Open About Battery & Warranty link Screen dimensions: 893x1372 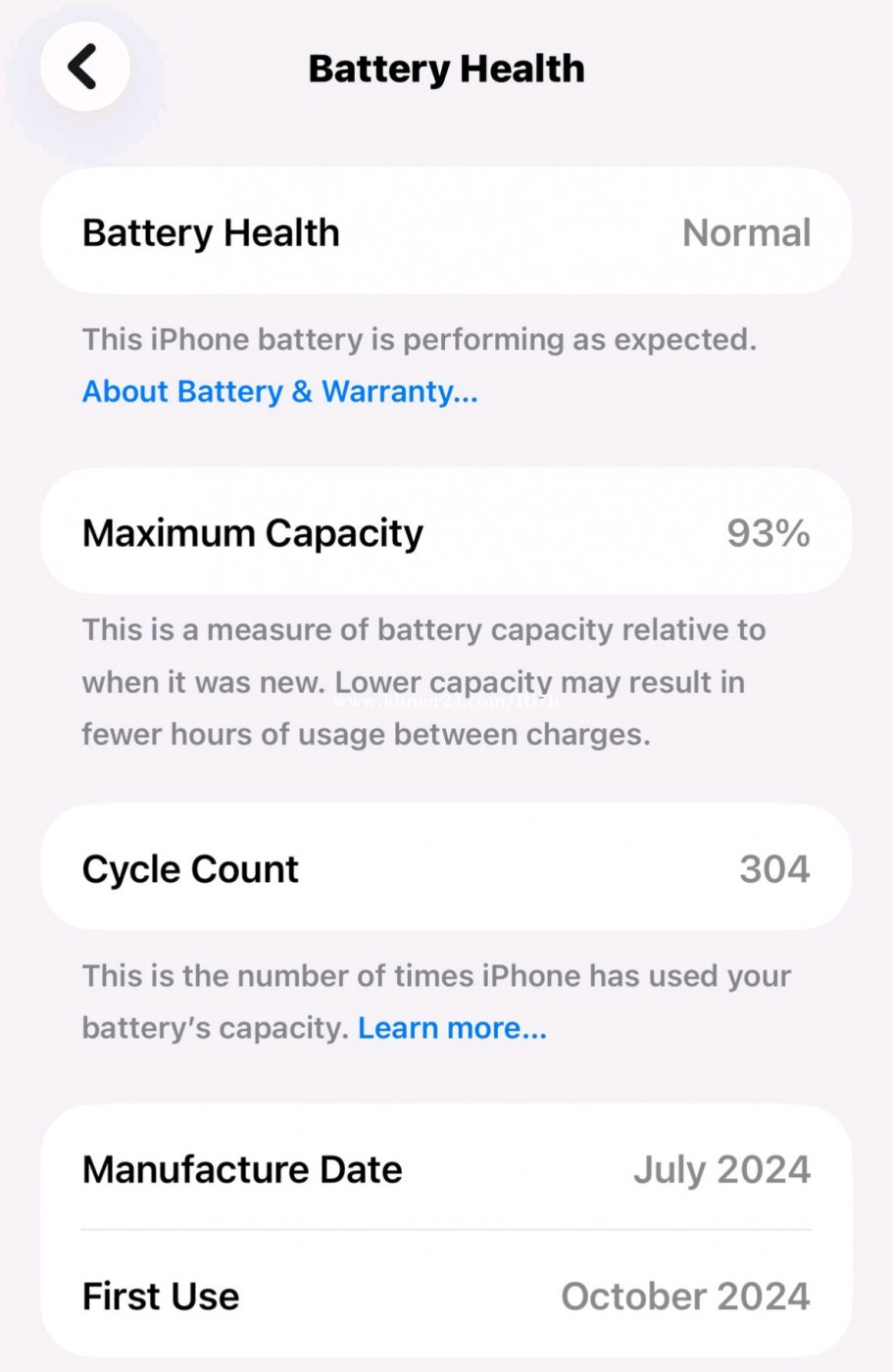(x=279, y=392)
